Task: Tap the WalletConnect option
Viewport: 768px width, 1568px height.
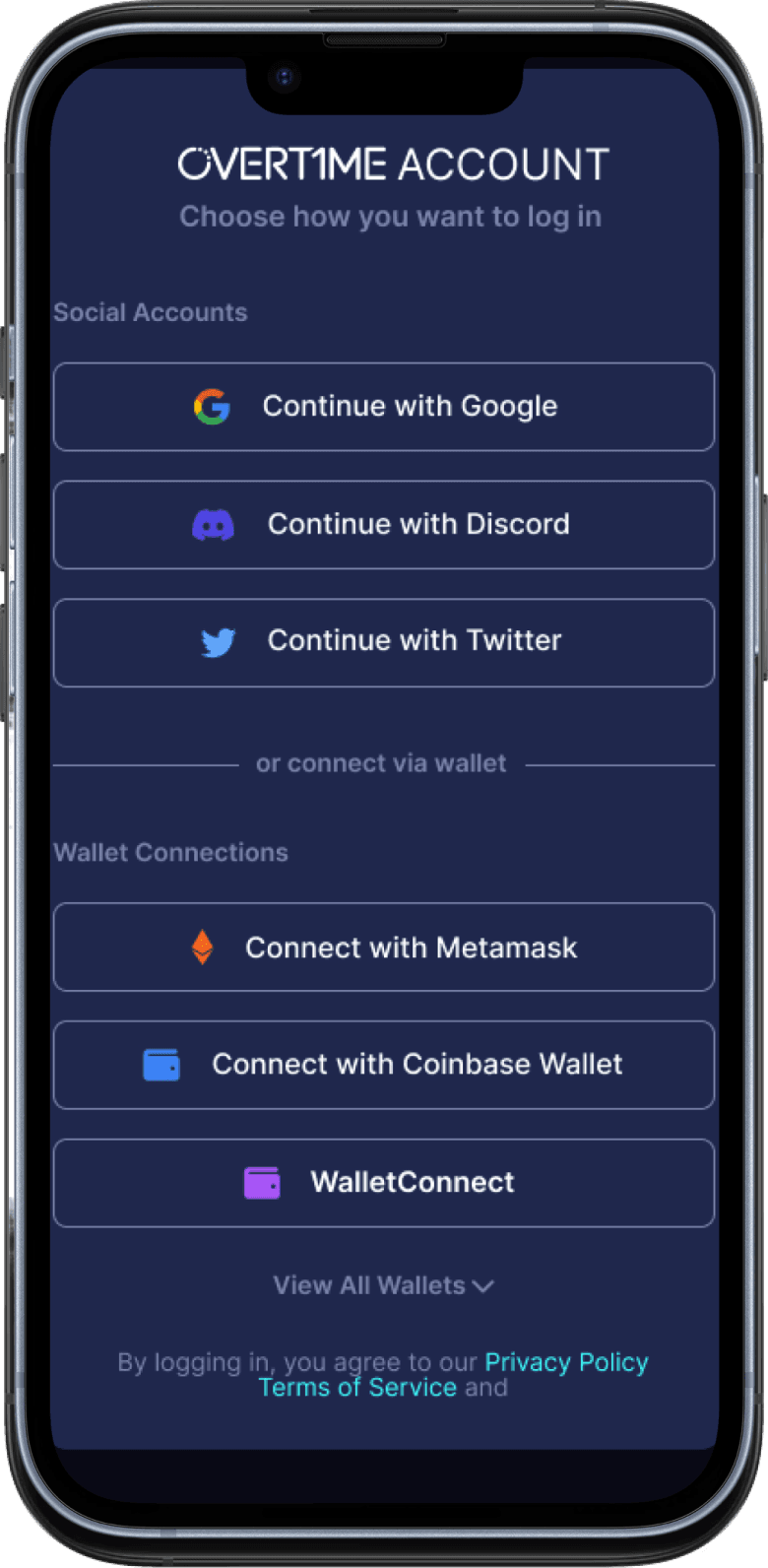Action: 384,1183
